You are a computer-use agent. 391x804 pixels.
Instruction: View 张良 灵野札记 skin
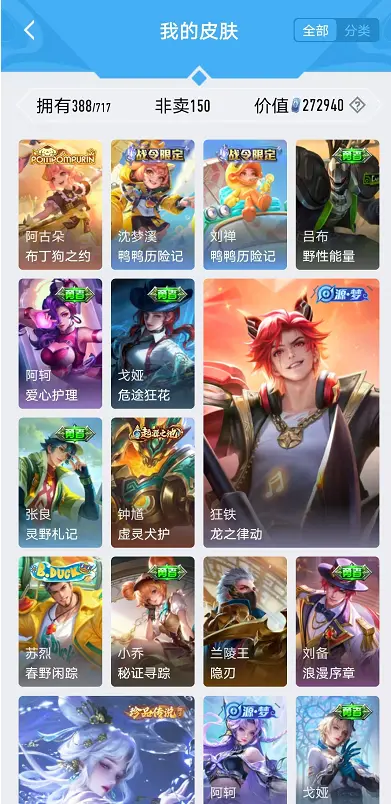click(x=60, y=483)
